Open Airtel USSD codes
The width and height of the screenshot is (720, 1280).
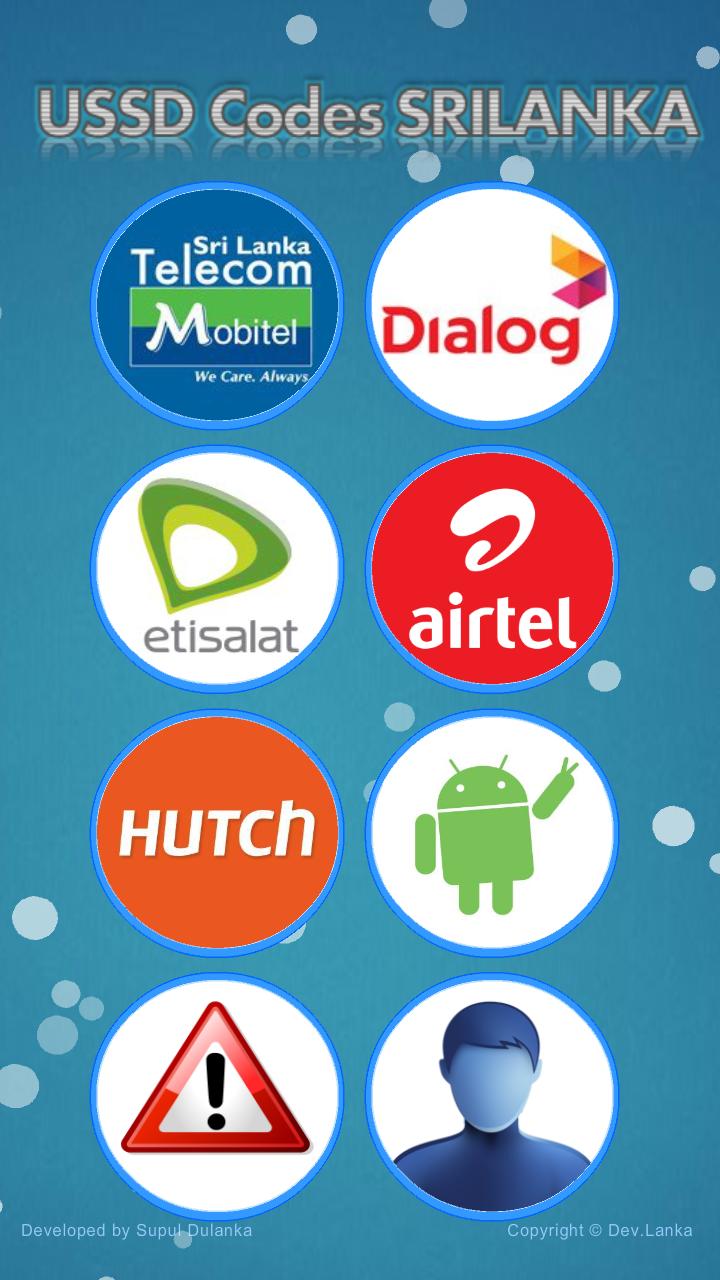point(491,568)
